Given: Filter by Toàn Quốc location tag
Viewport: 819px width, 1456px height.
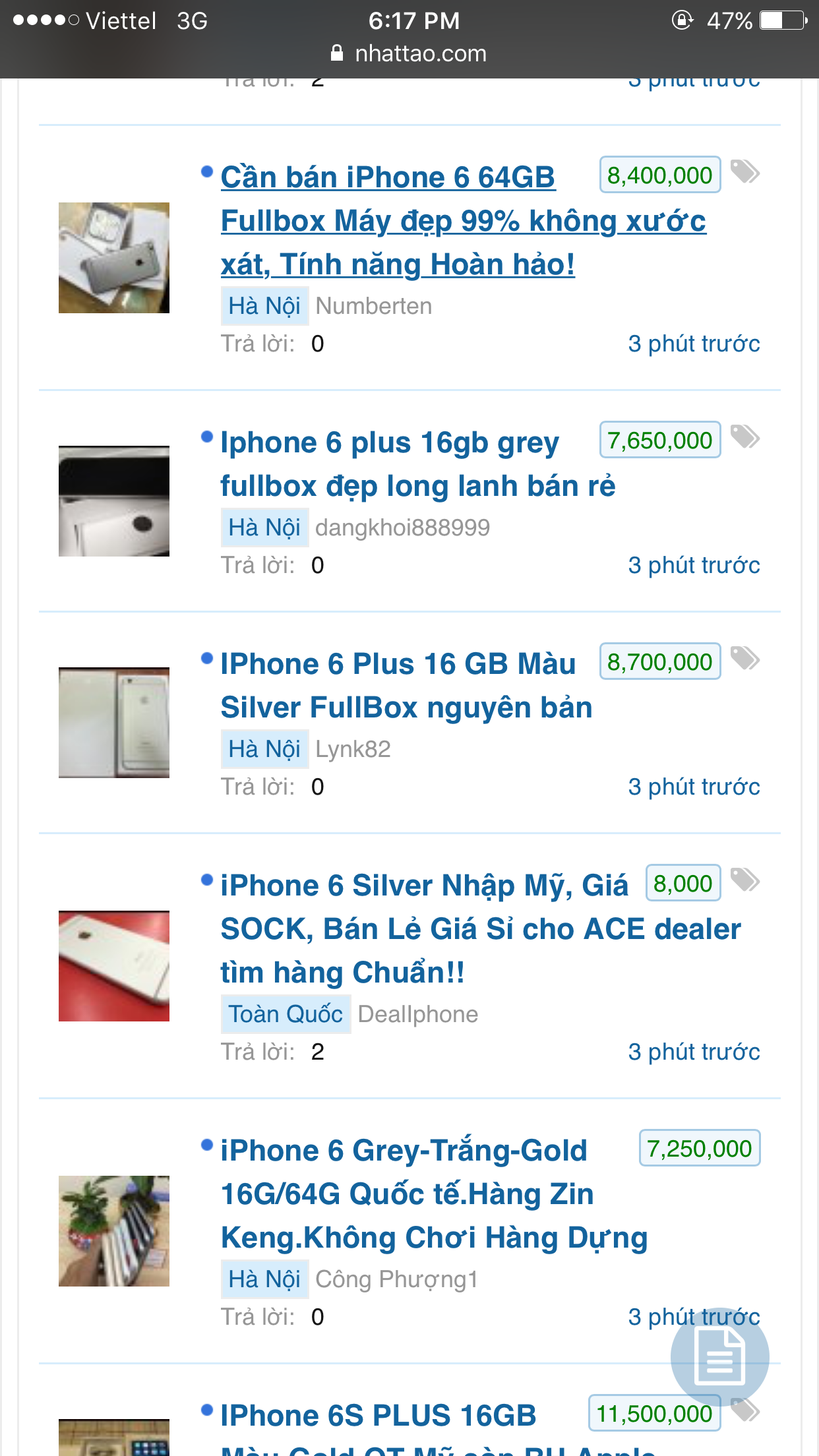Looking at the screenshot, I should pos(285,1014).
